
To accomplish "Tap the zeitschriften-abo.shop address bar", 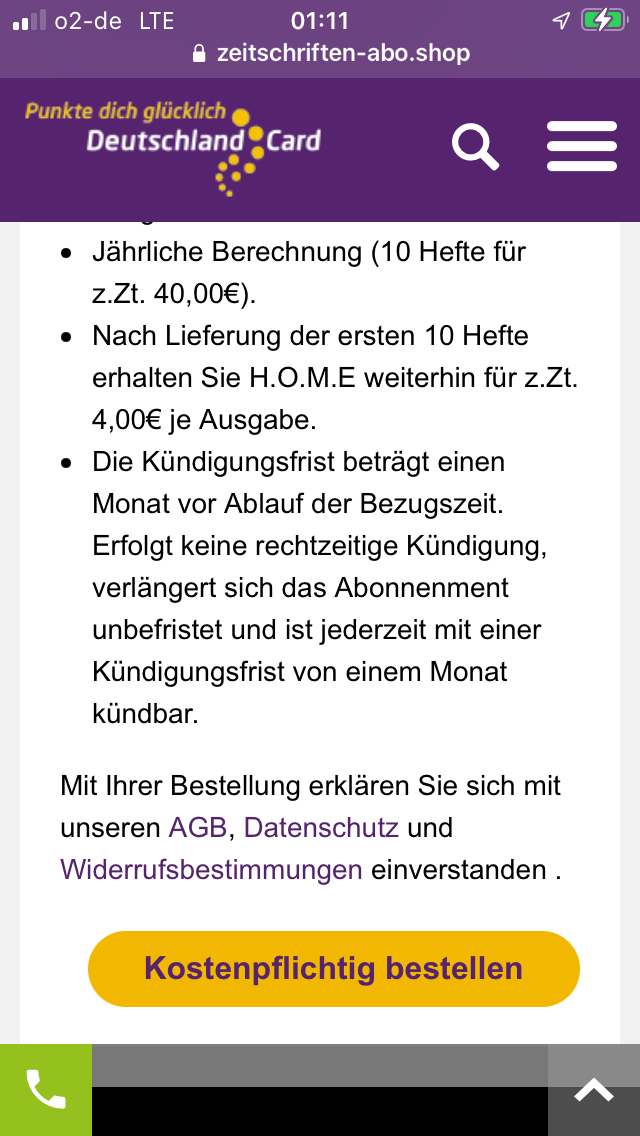I will (331, 53).
